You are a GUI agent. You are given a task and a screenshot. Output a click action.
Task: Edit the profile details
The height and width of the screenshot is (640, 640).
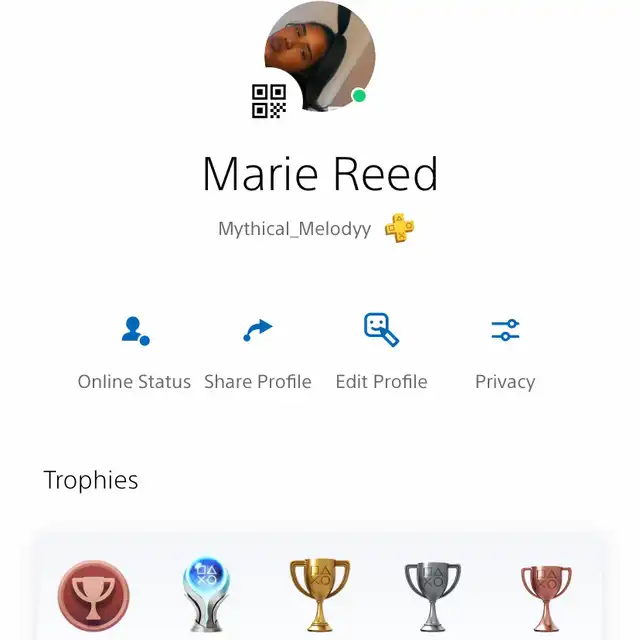[381, 351]
